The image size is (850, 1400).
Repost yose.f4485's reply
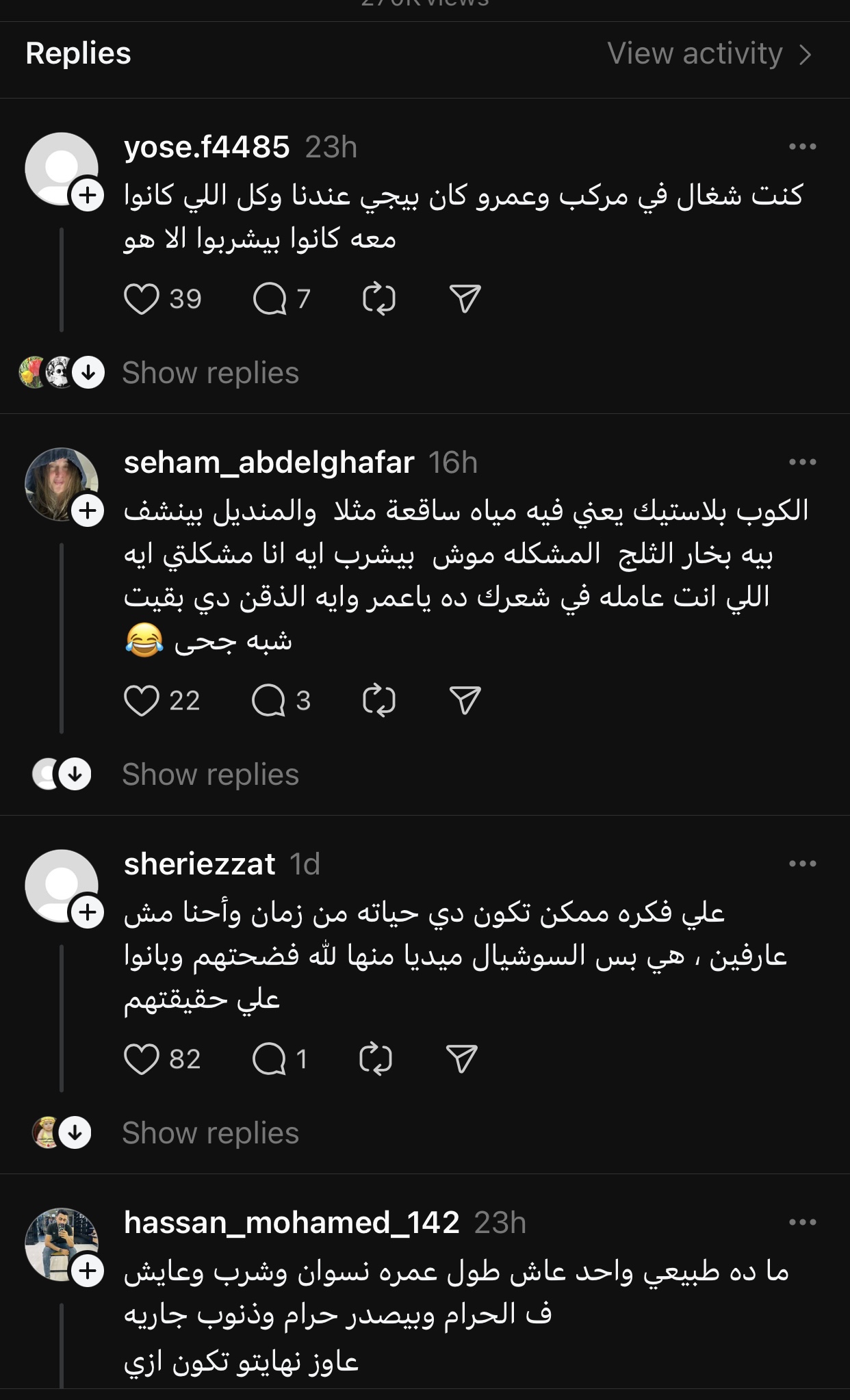tap(378, 299)
